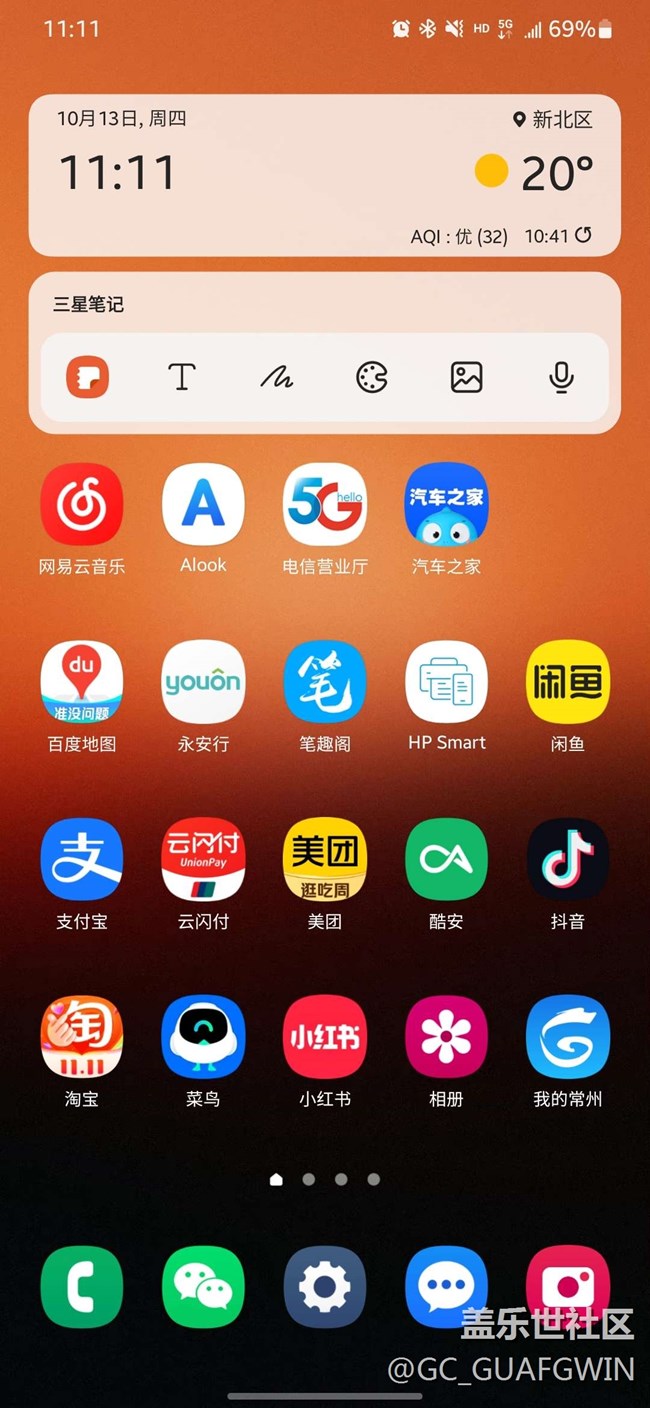The width and height of the screenshot is (650, 1408).
Task: Add an image note in 三星笔记
Action: pos(467,377)
